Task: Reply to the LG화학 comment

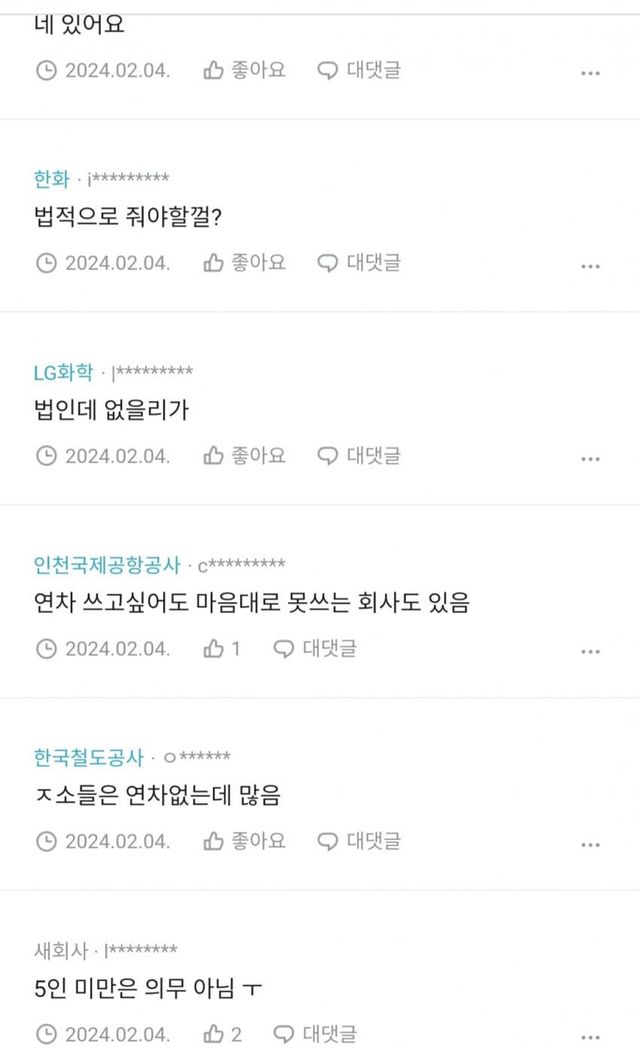Action: (x=360, y=456)
